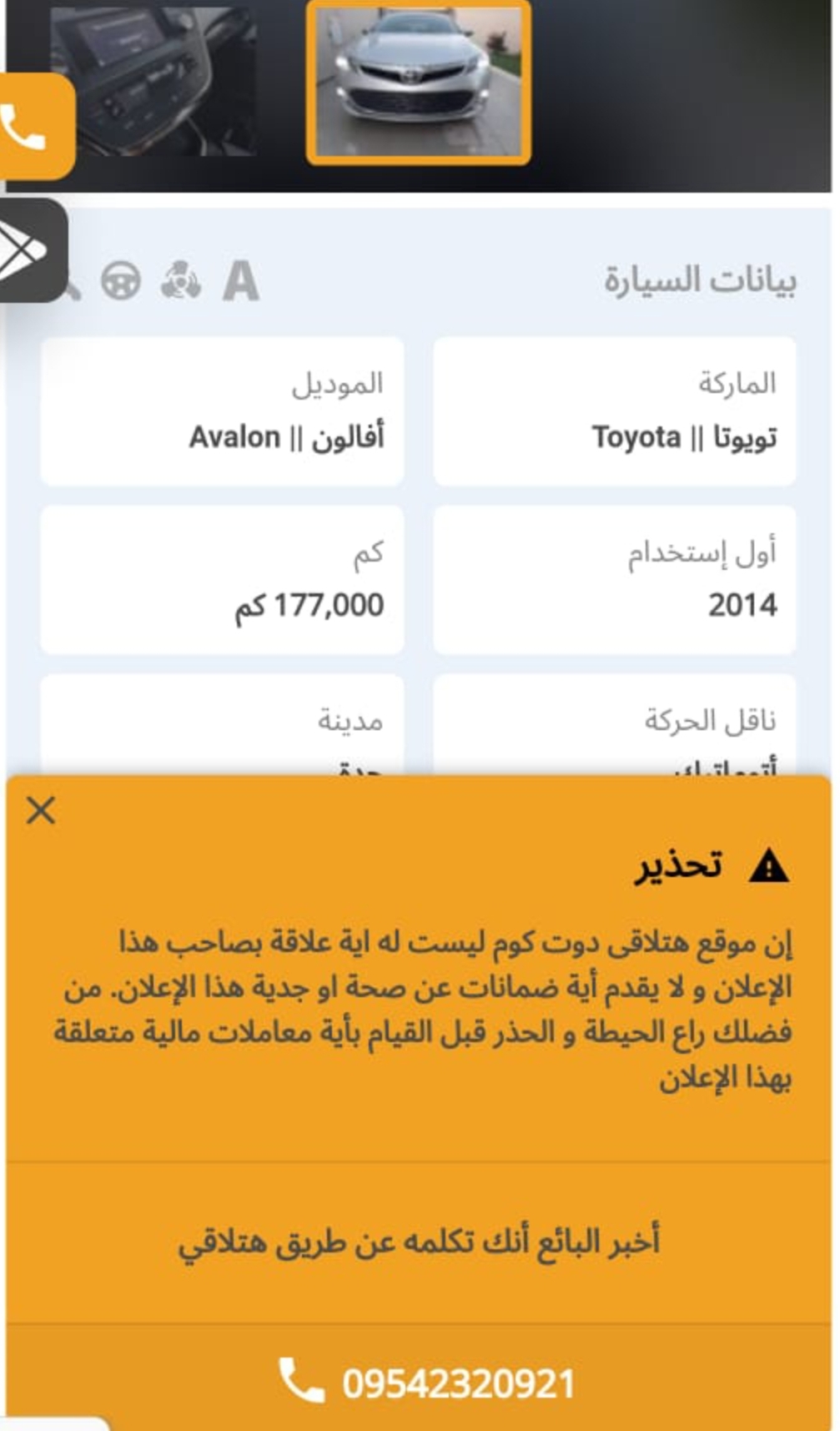Dismiss the warning popup with X

point(41,809)
